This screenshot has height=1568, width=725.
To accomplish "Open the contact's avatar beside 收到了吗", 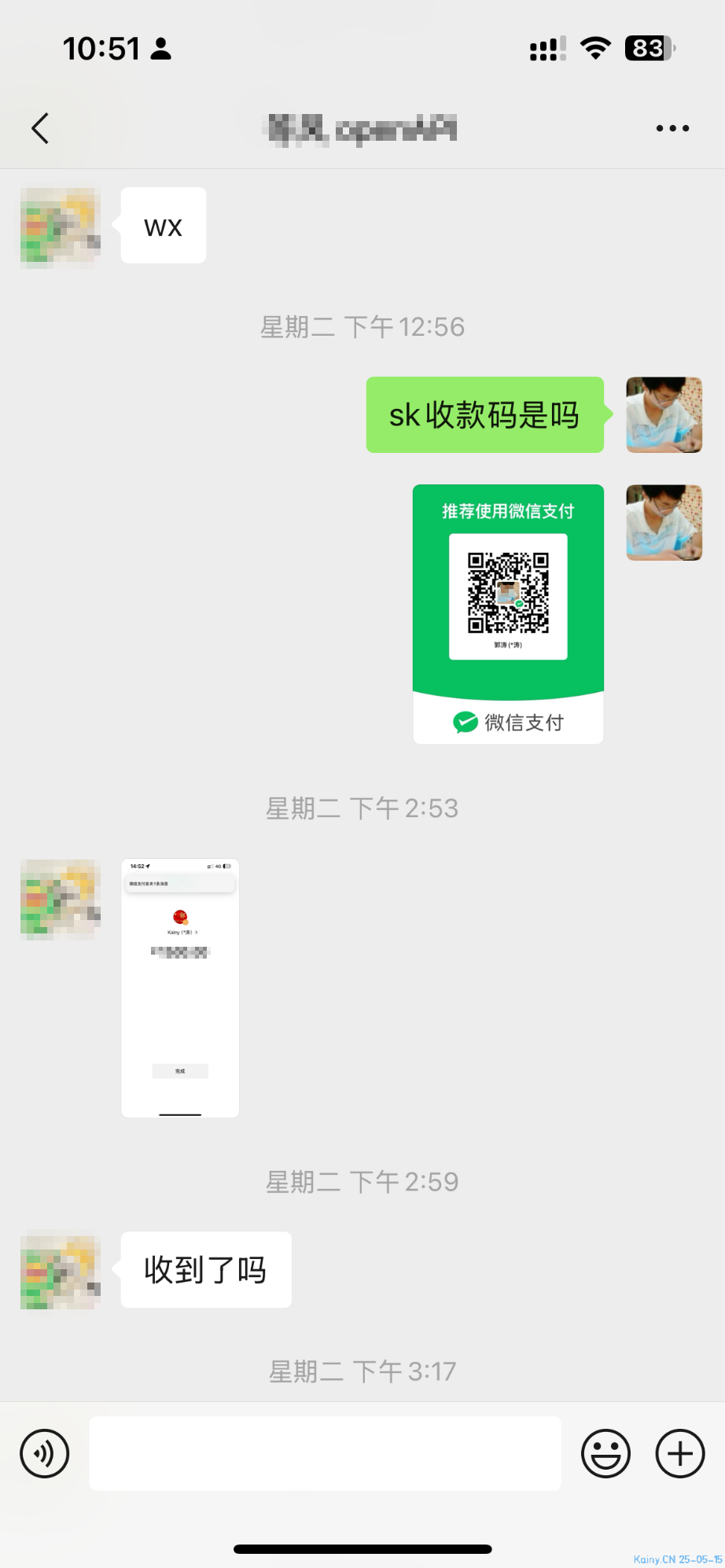I will coord(61,1270).
